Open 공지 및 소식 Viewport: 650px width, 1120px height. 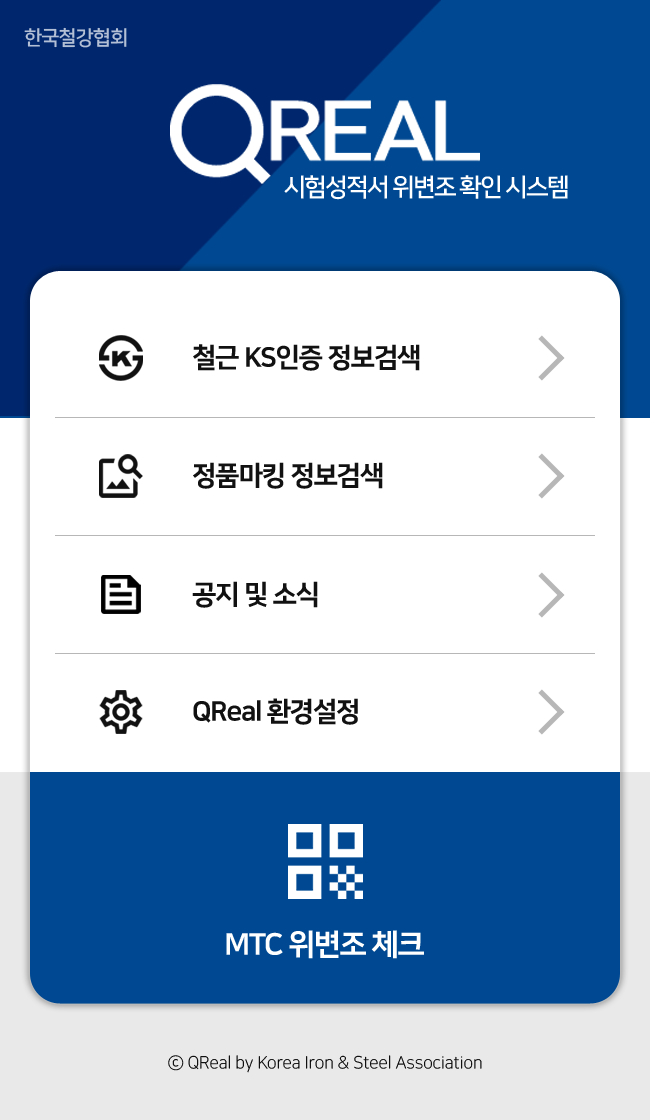click(x=324, y=595)
